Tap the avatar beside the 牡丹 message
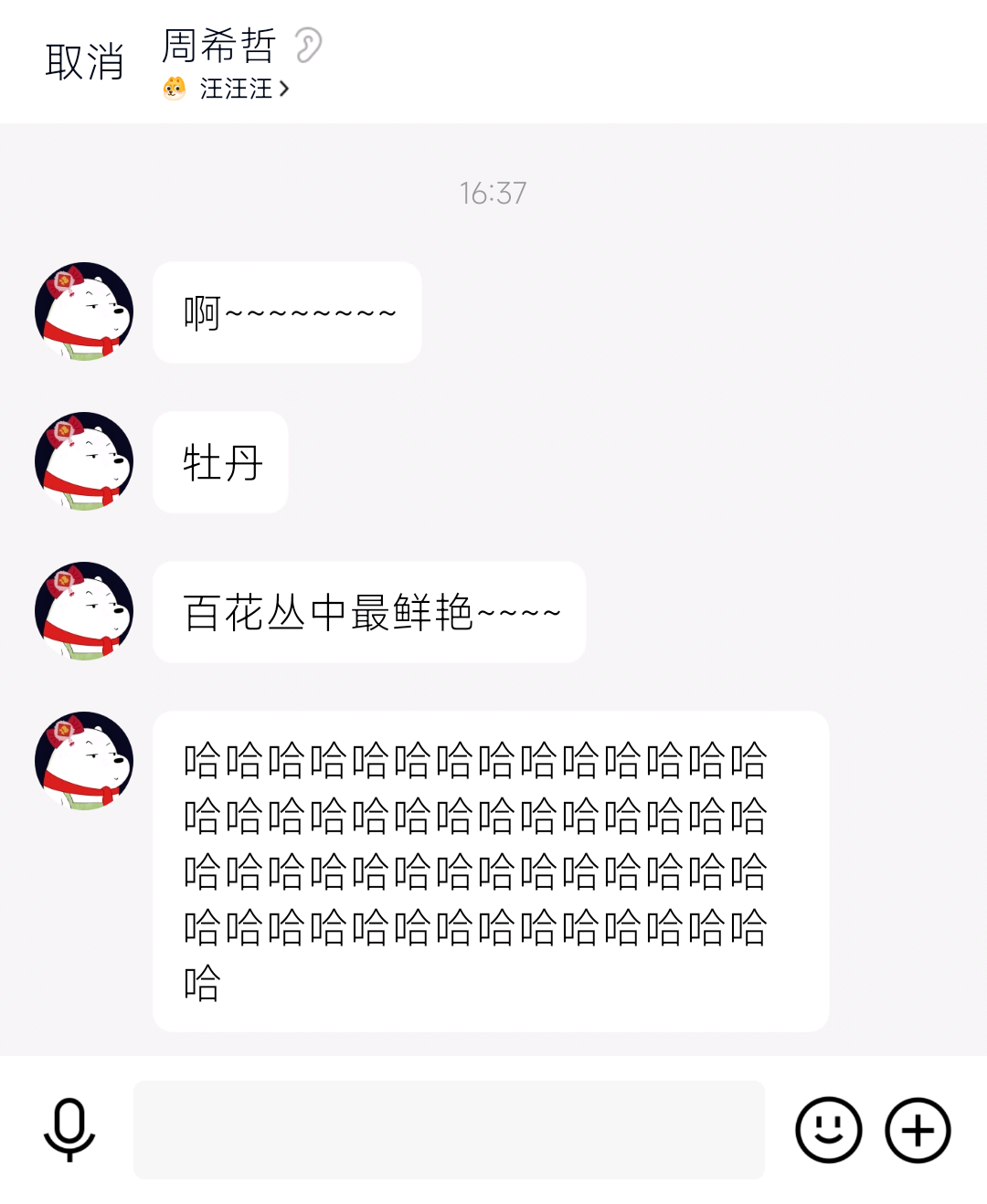The width and height of the screenshot is (987, 1204). [x=84, y=461]
